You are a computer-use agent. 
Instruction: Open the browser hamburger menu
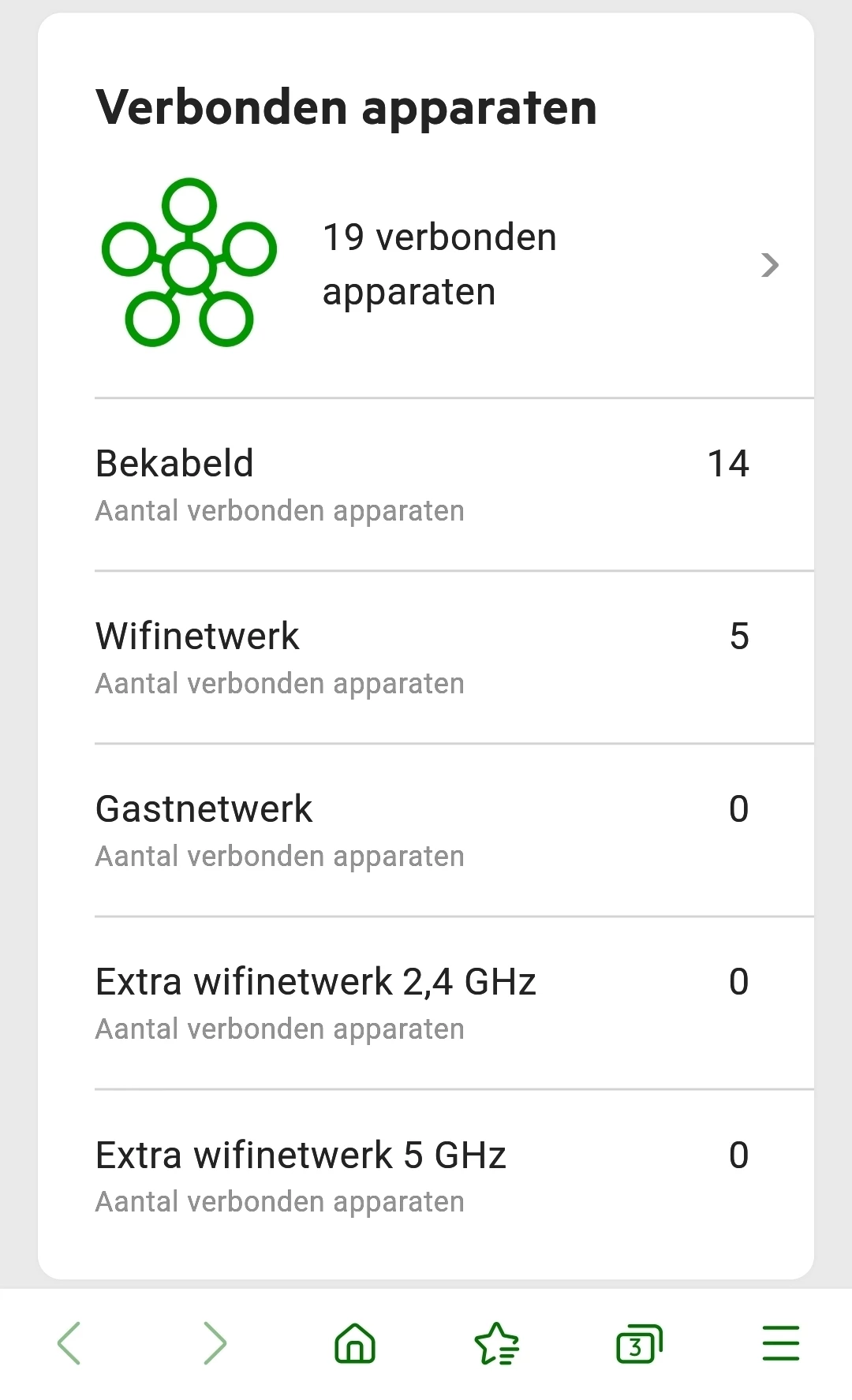tap(780, 1343)
